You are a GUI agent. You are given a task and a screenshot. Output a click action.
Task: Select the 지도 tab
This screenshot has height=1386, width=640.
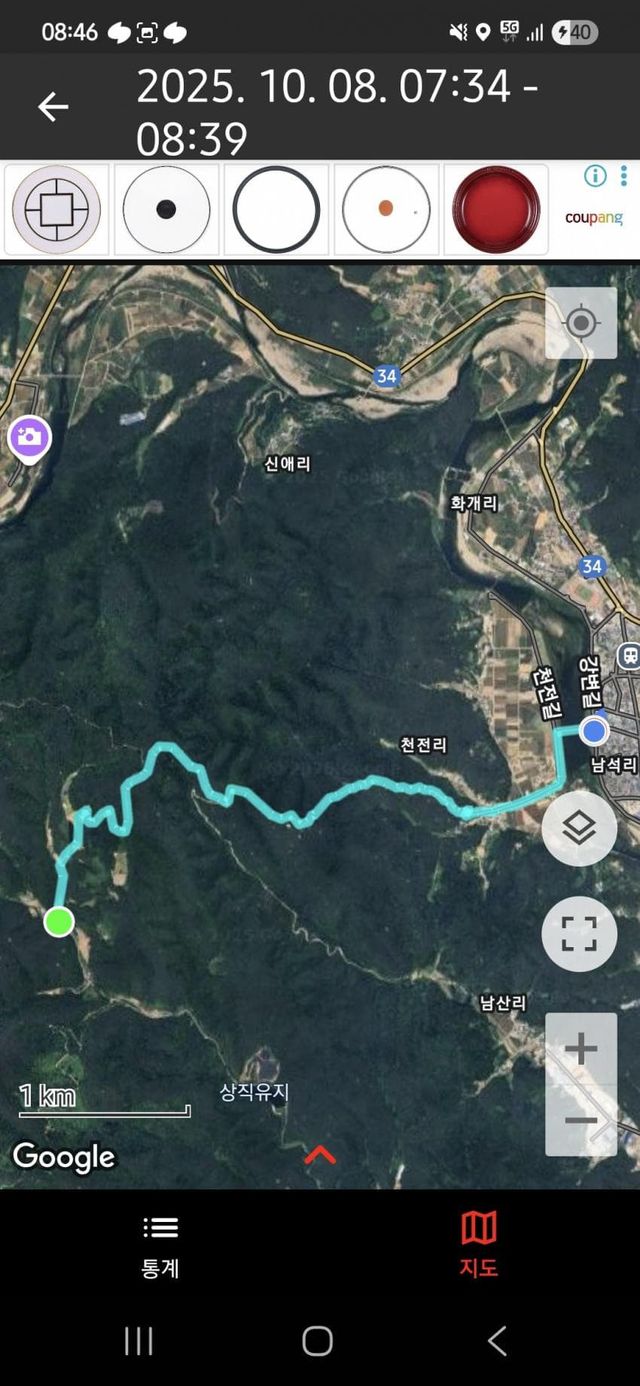[478, 1246]
